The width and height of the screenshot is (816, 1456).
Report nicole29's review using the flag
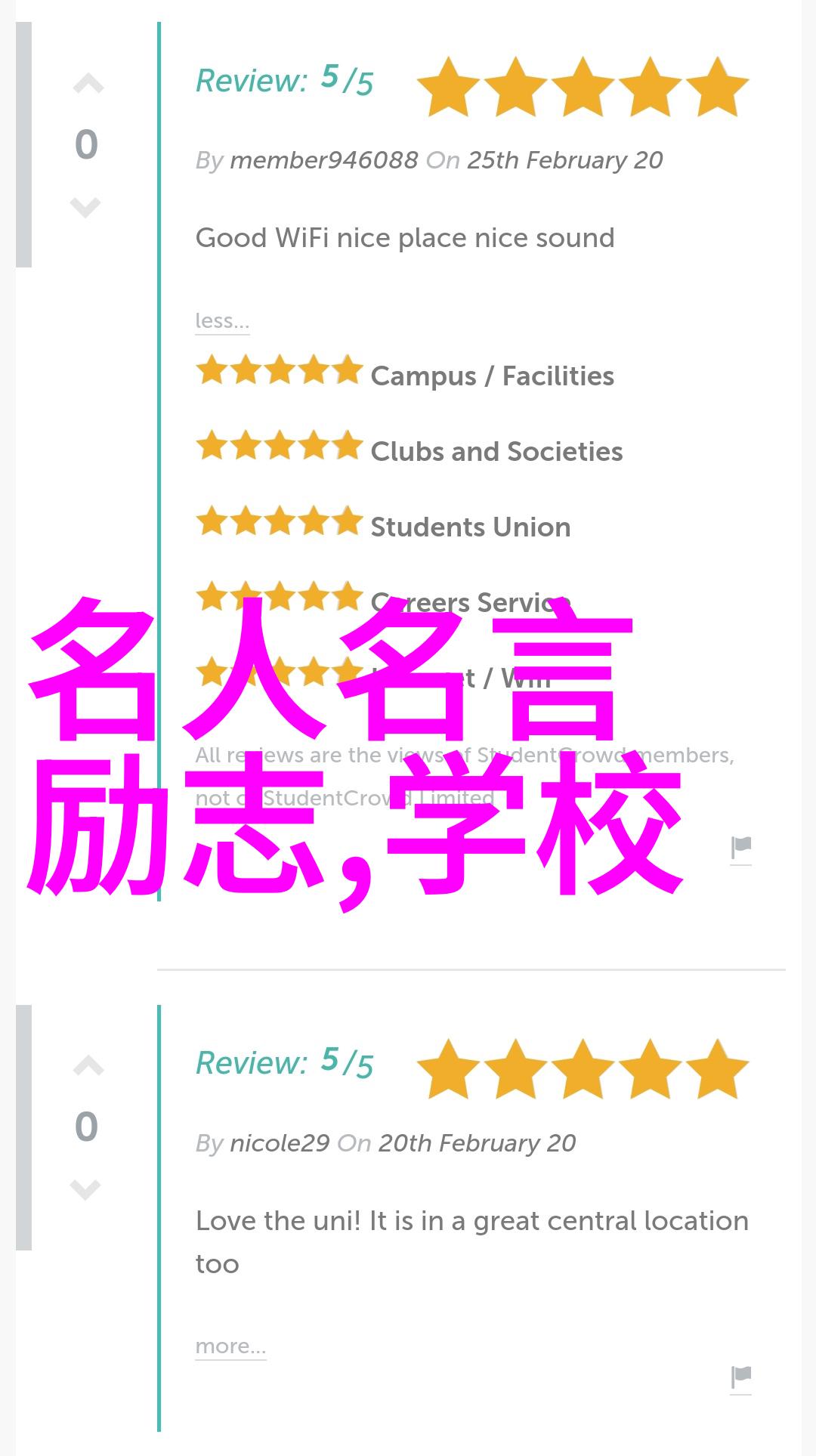pos(740,1377)
